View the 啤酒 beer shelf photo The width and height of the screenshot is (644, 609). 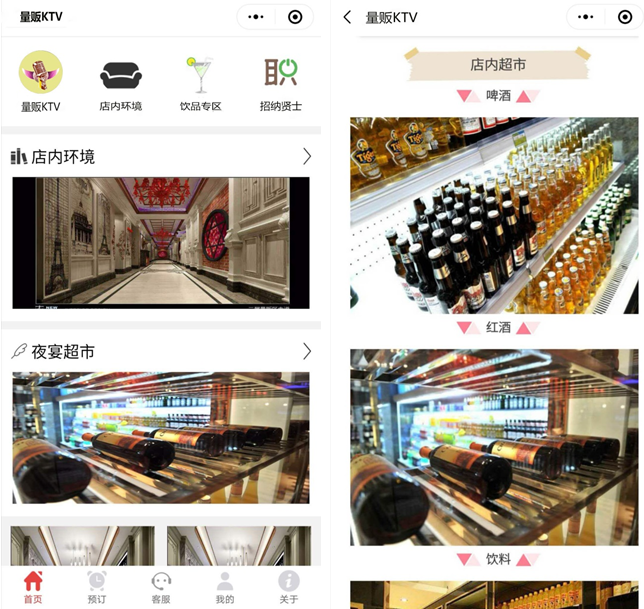(x=494, y=215)
